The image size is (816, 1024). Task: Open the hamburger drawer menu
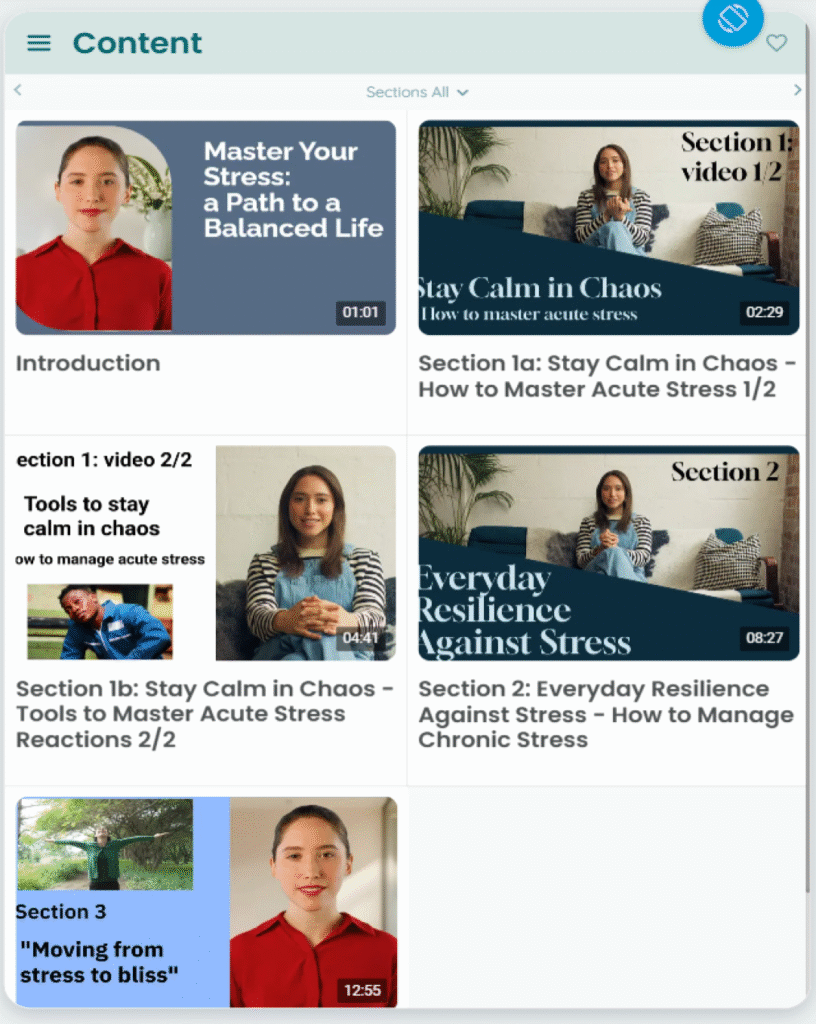point(39,43)
